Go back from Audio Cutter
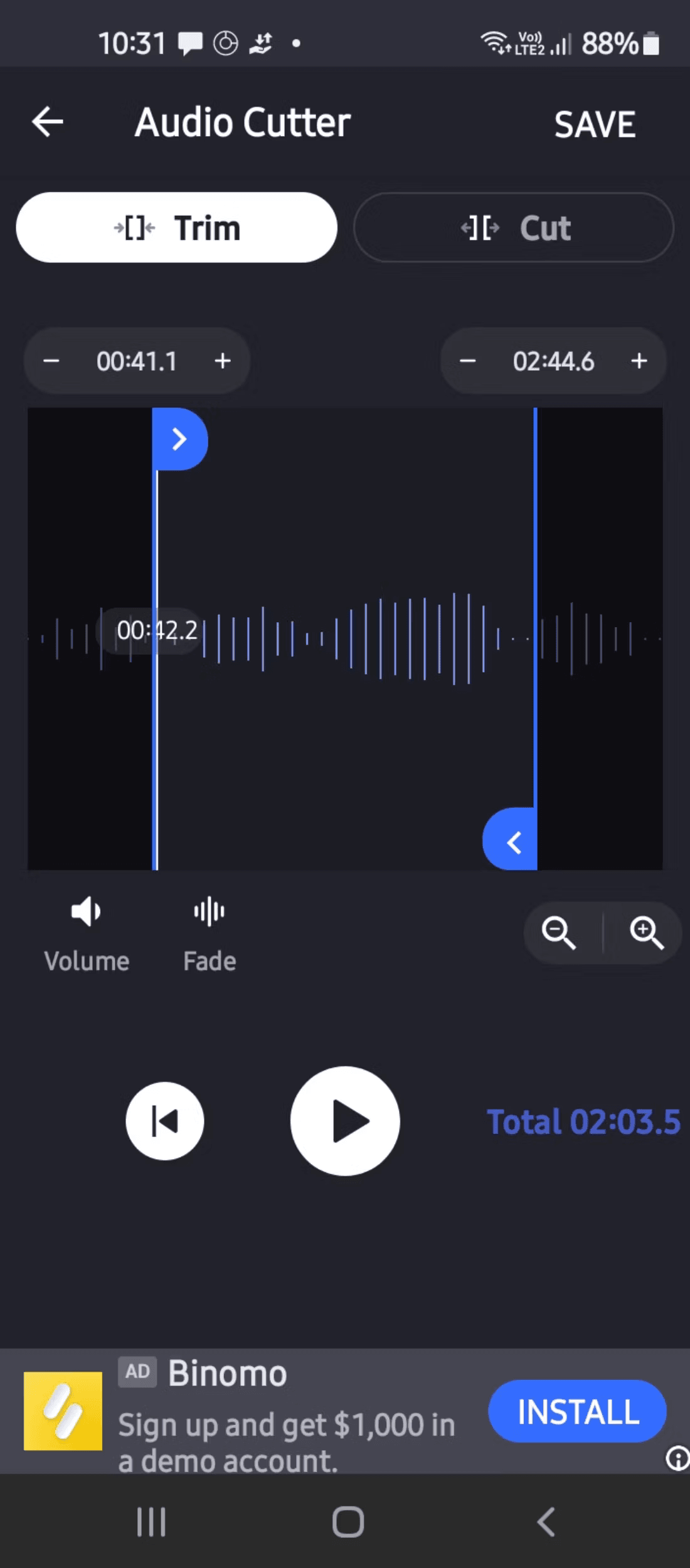Screen dimensions: 690x1568 [48, 122]
